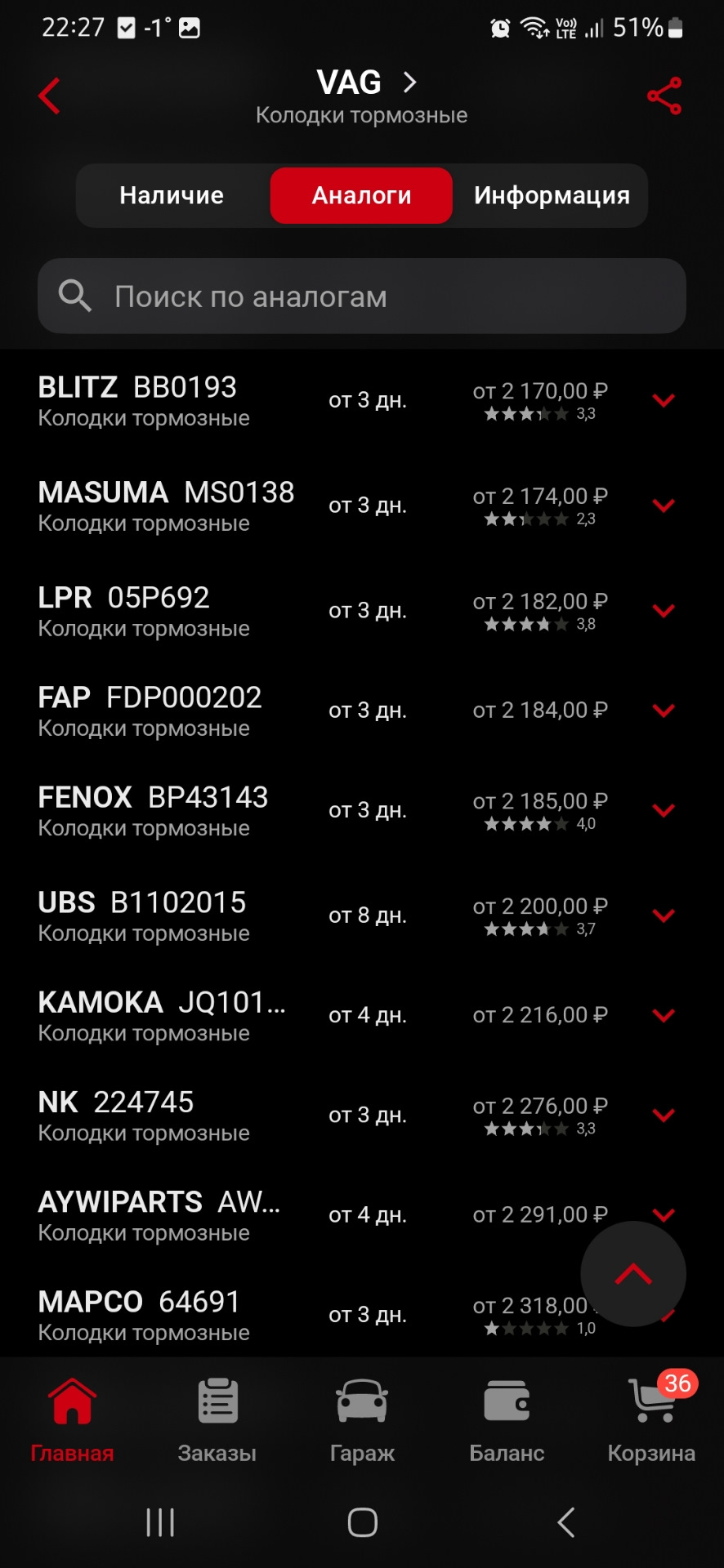
Task: Switch to the Наличие tab
Action: tap(172, 196)
